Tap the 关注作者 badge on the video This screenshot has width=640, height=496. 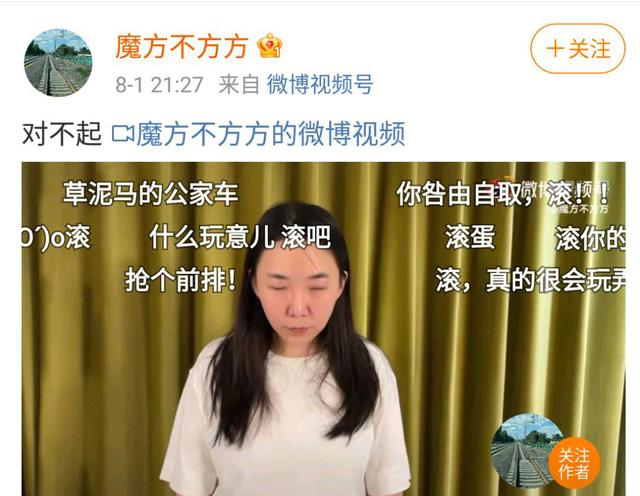click(x=575, y=460)
